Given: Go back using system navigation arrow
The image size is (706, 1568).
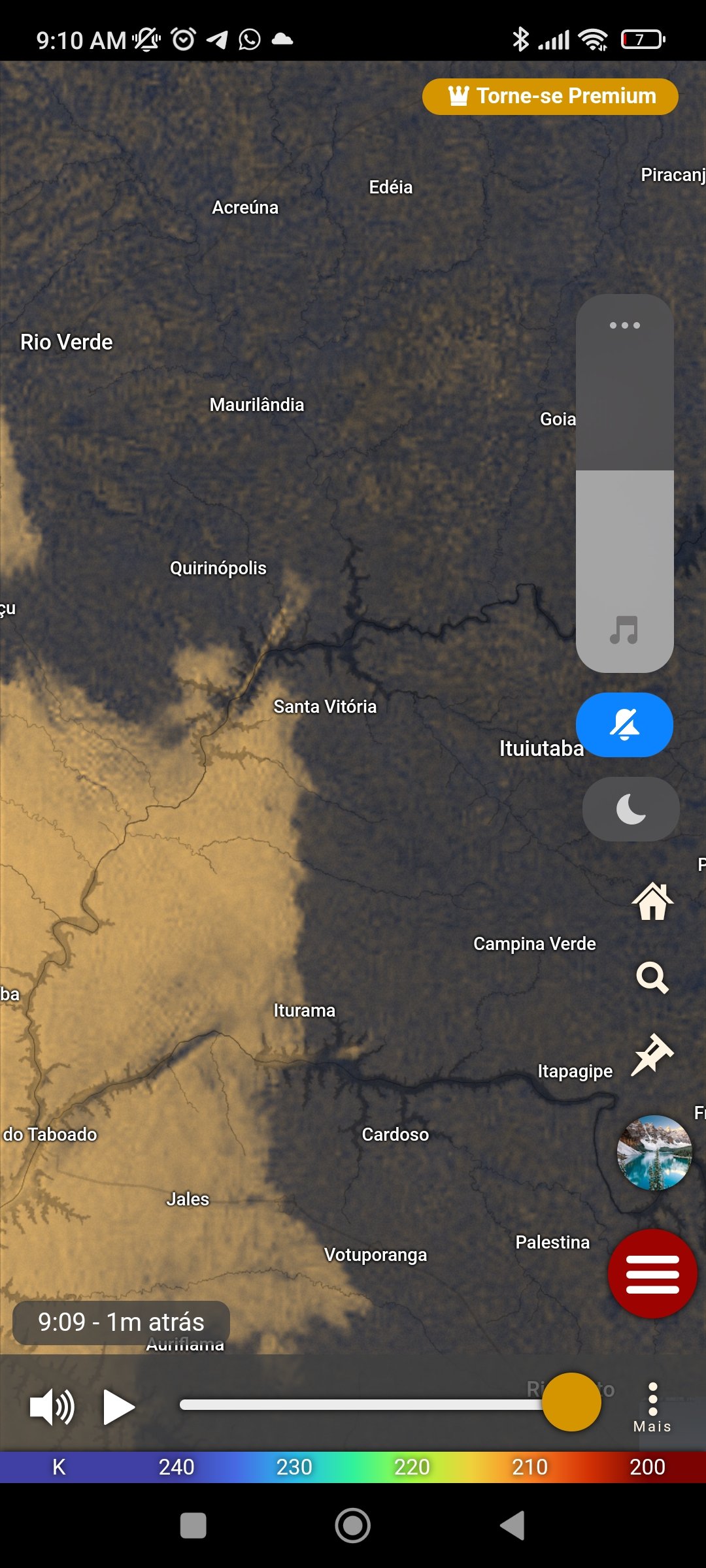Looking at the screenshot, I should [x=513, y=1526].
